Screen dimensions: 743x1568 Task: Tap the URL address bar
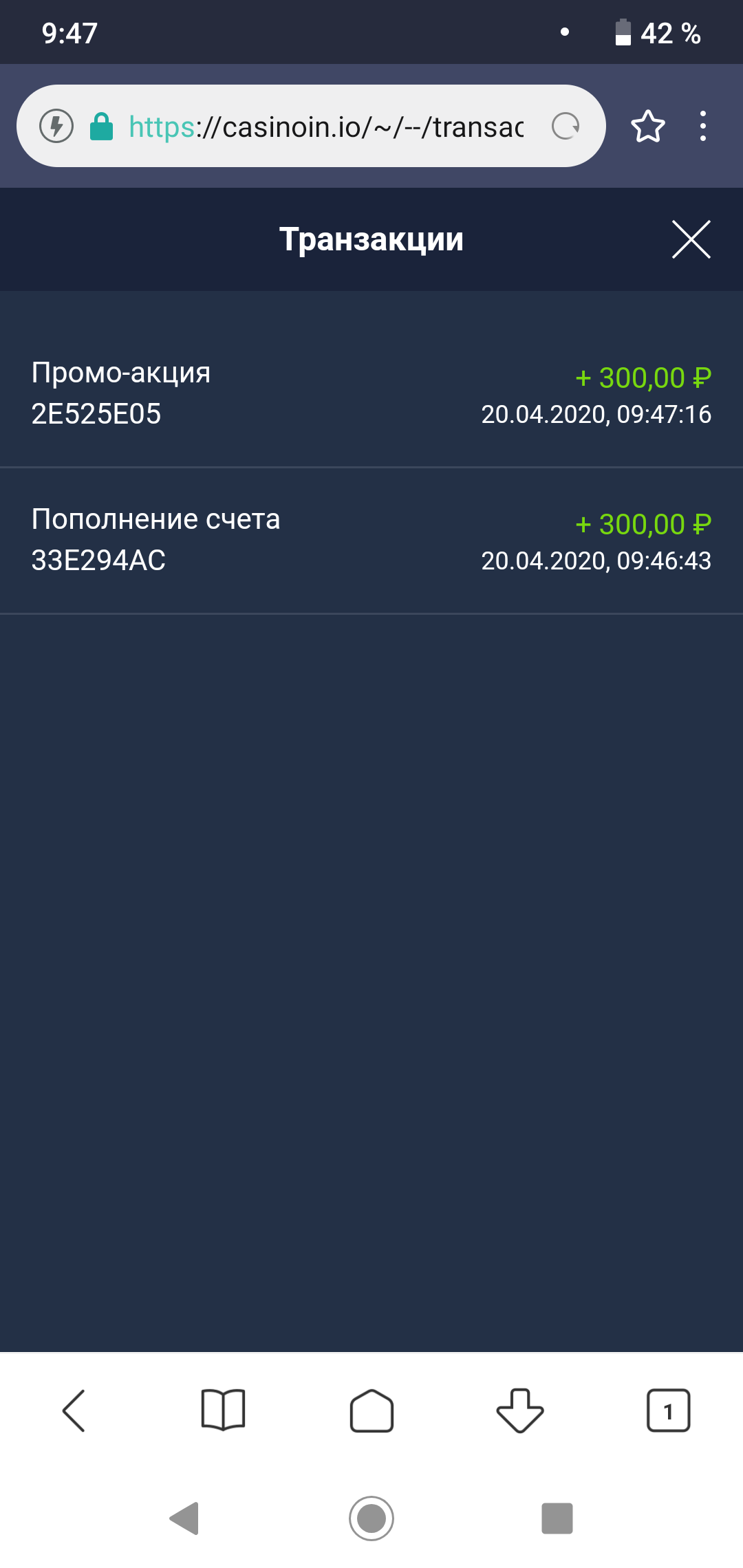[325, 127]
